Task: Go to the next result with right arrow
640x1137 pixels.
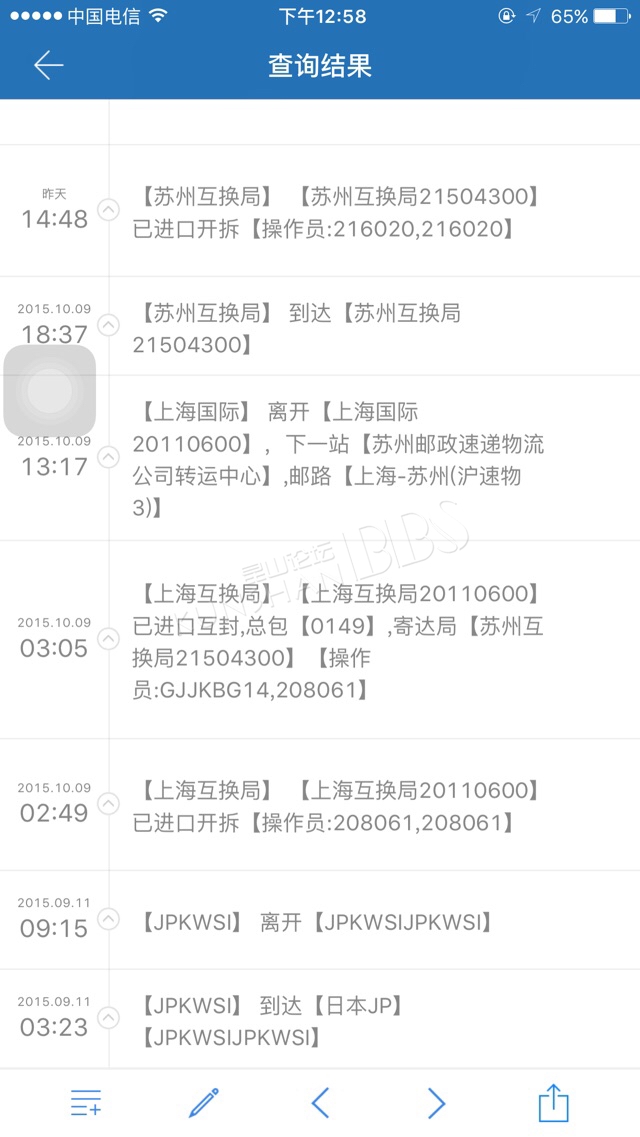Action: [x=436, y=1103]
